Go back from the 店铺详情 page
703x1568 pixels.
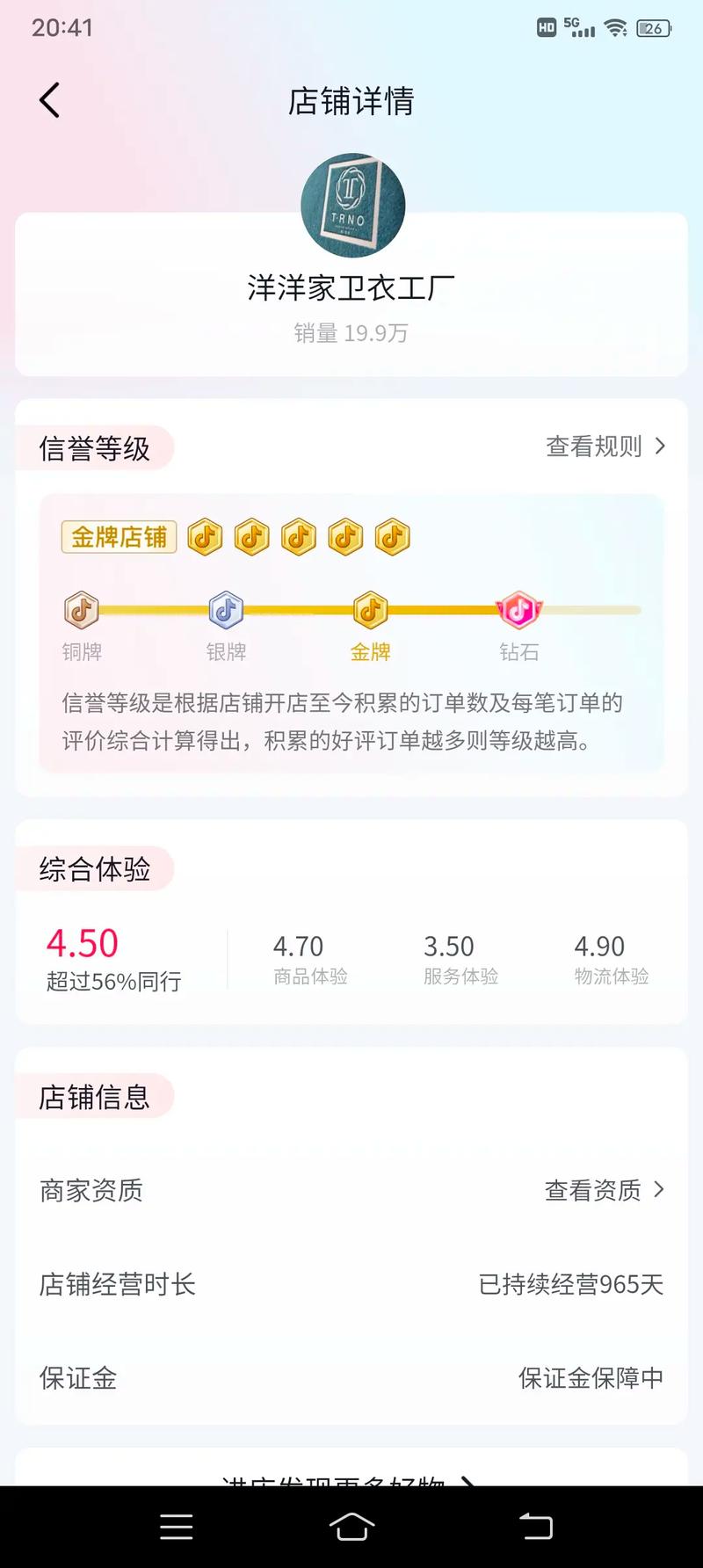tap(50, 100)
